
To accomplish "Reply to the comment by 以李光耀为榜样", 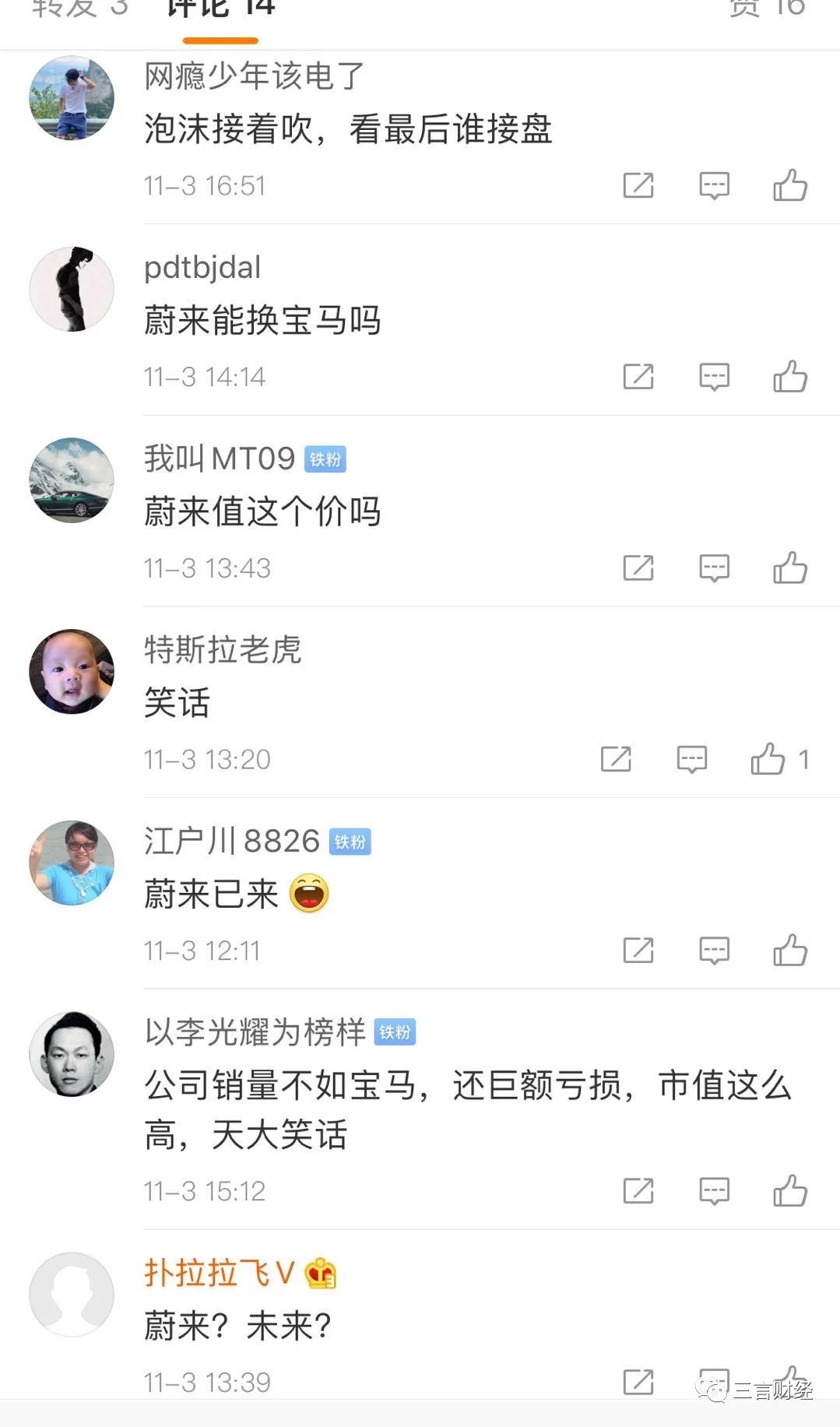I will click(714, 1191).
